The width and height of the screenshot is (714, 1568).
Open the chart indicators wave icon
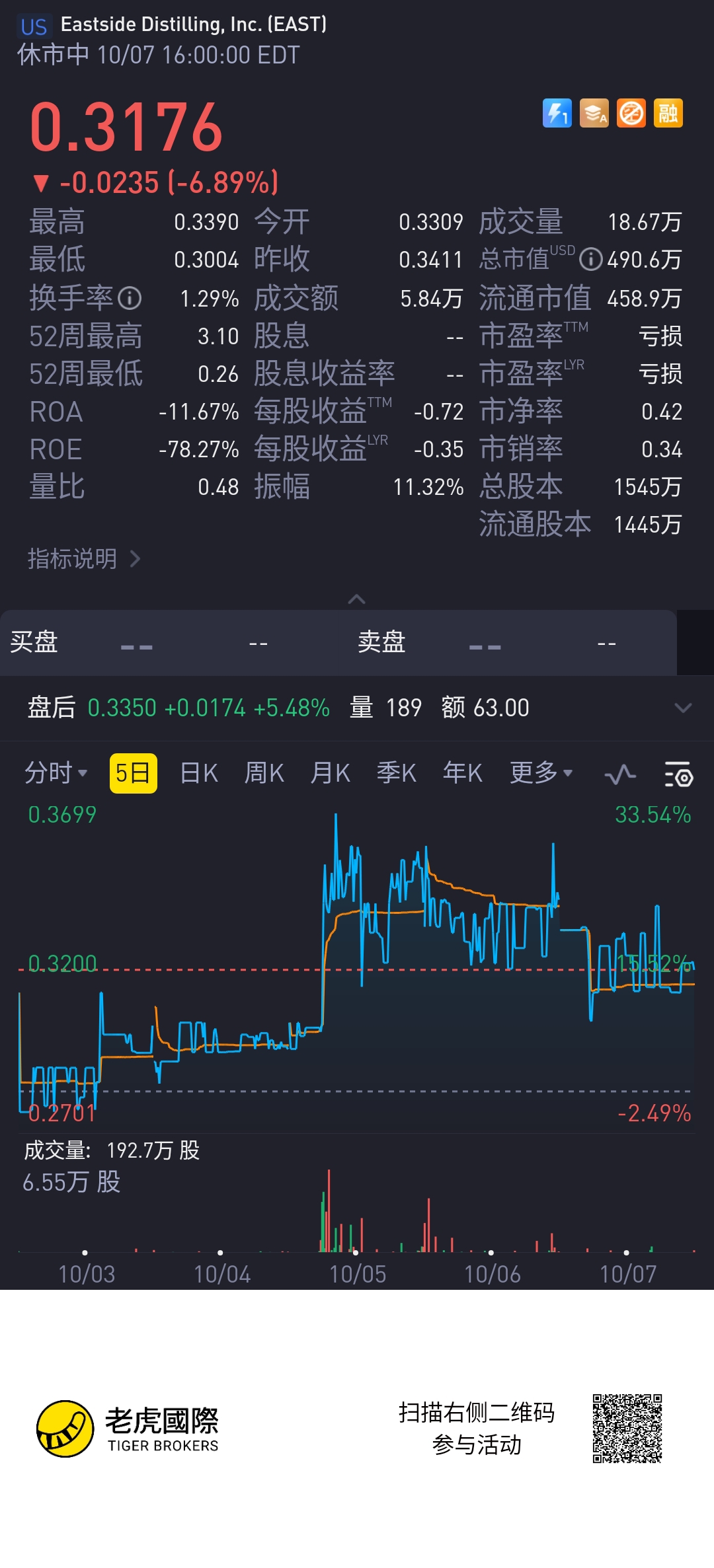620,774
